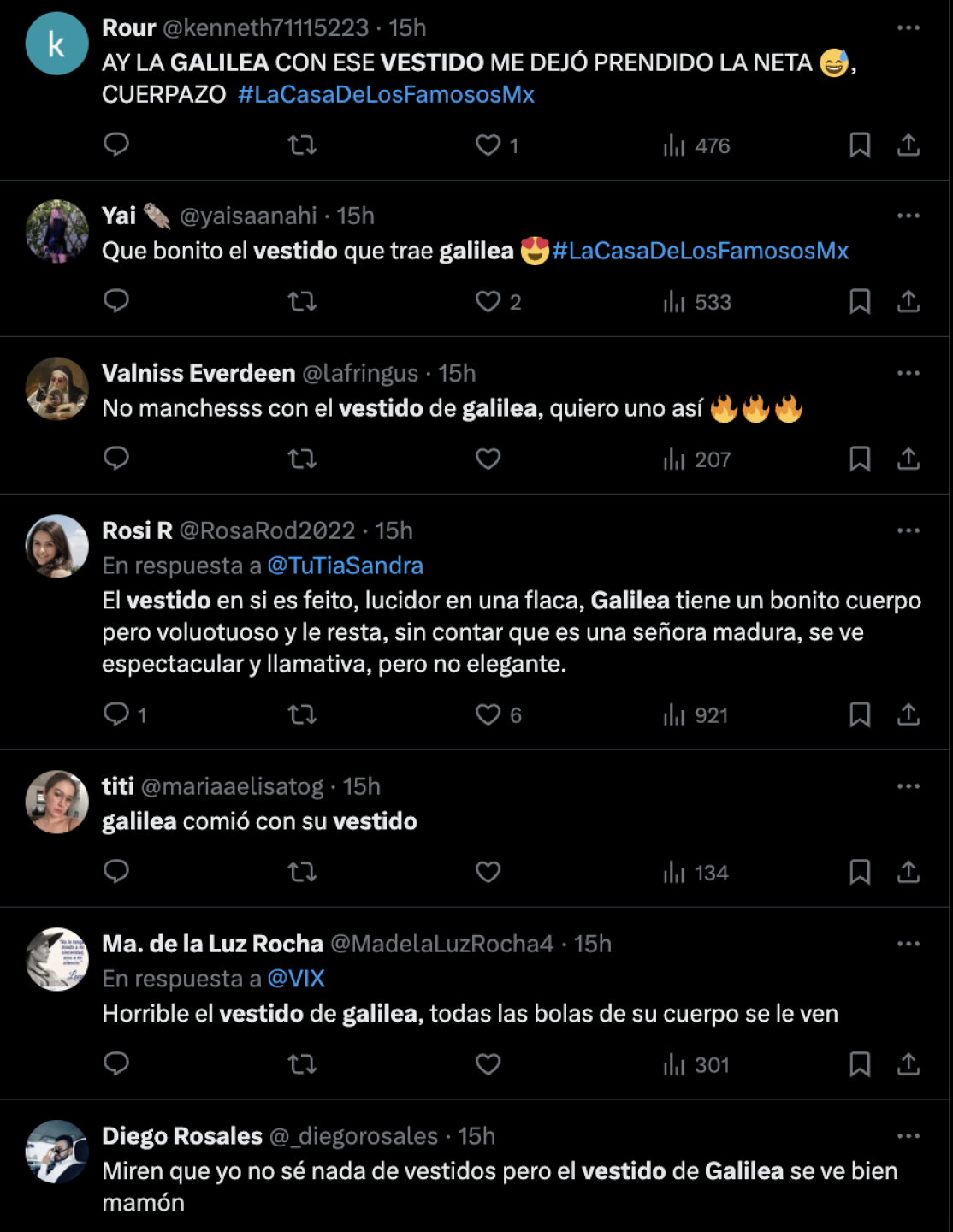Like Rour's tweet about Galilea's dress

(488, 145)
